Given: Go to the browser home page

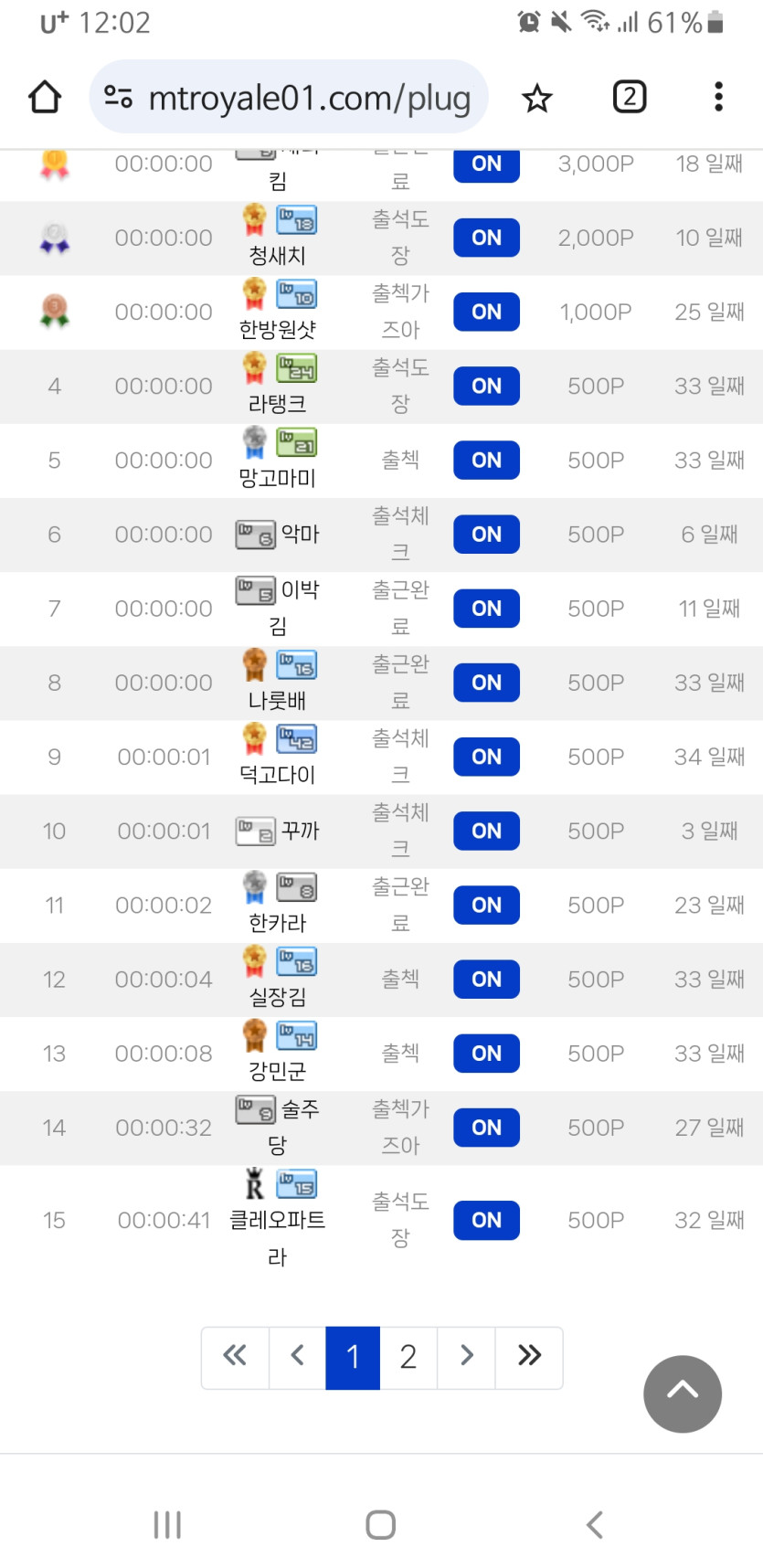Looking at the screenshot, I should (x=45, y=97).
